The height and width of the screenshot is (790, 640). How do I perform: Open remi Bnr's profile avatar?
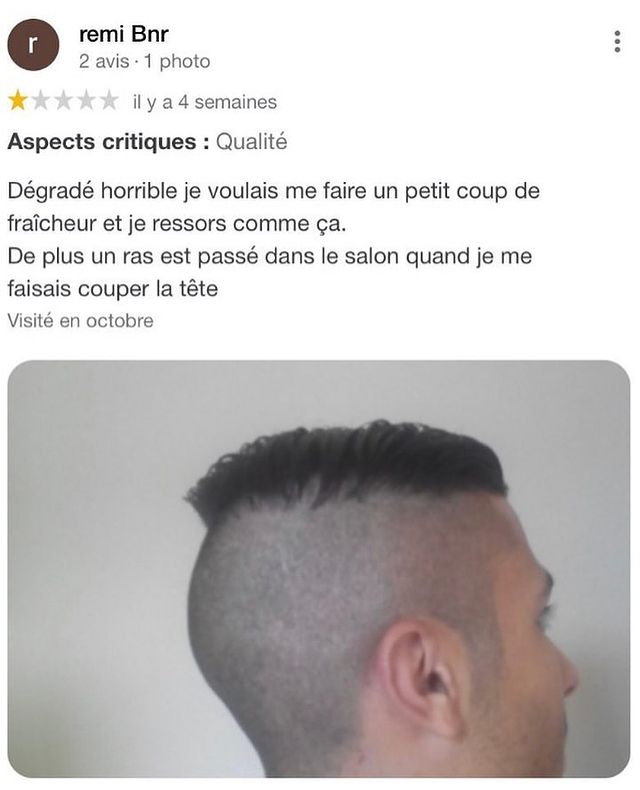(x=33, y=45)
